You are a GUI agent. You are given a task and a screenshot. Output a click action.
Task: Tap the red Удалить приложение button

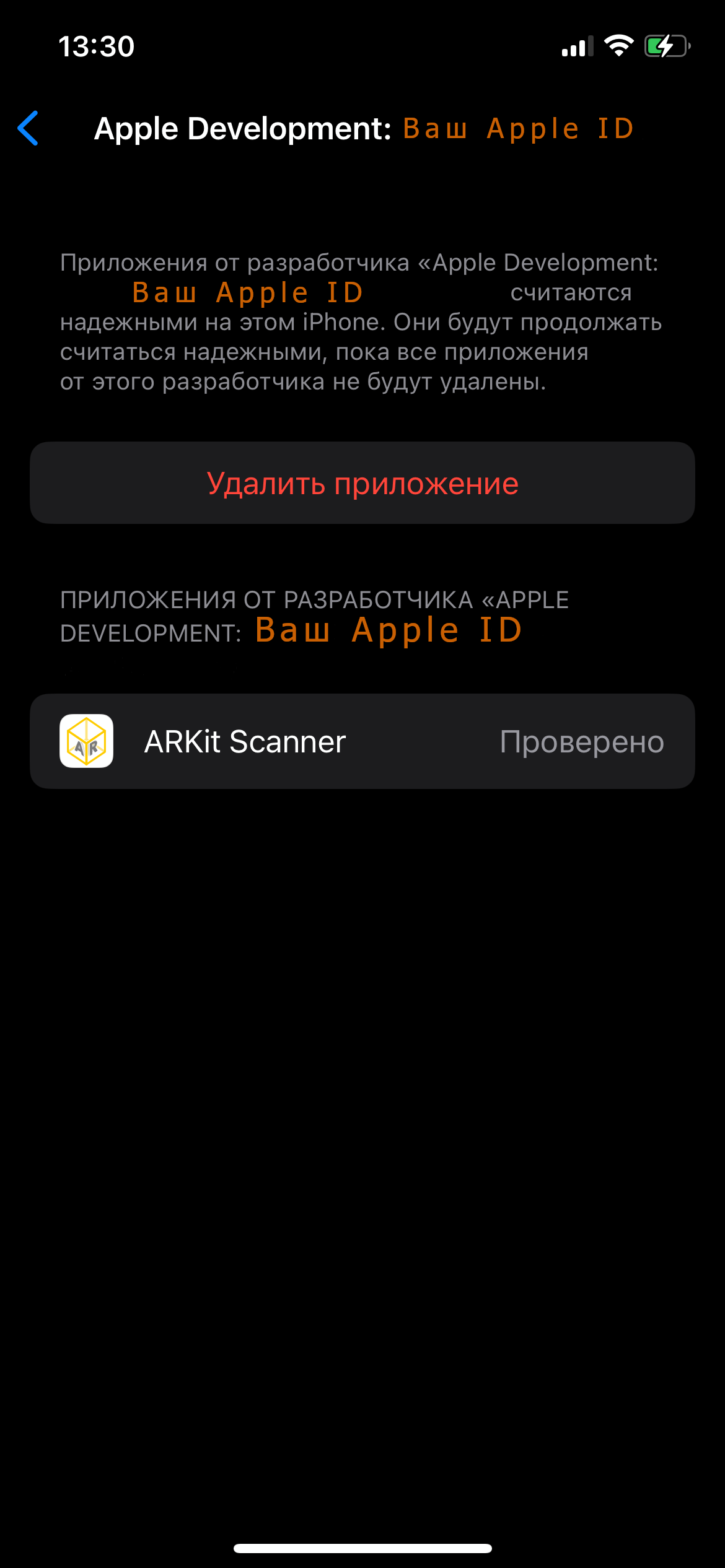(x=362, y=483)
